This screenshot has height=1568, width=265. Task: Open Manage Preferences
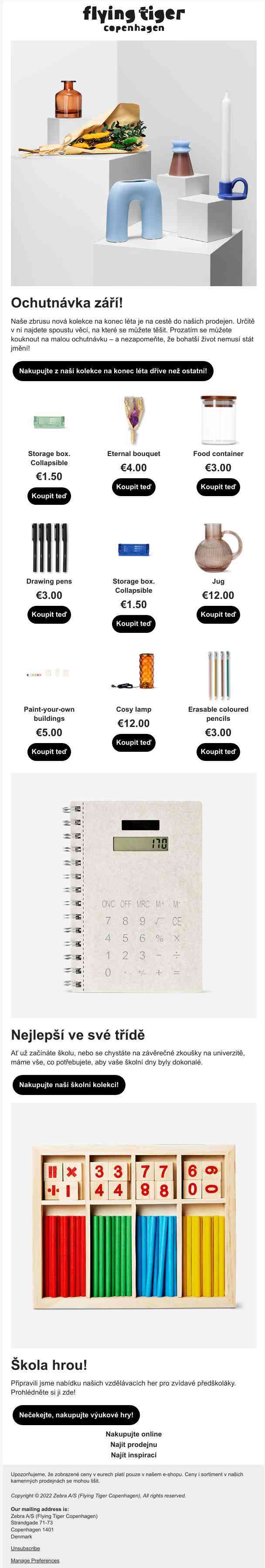pos(35,1560)
